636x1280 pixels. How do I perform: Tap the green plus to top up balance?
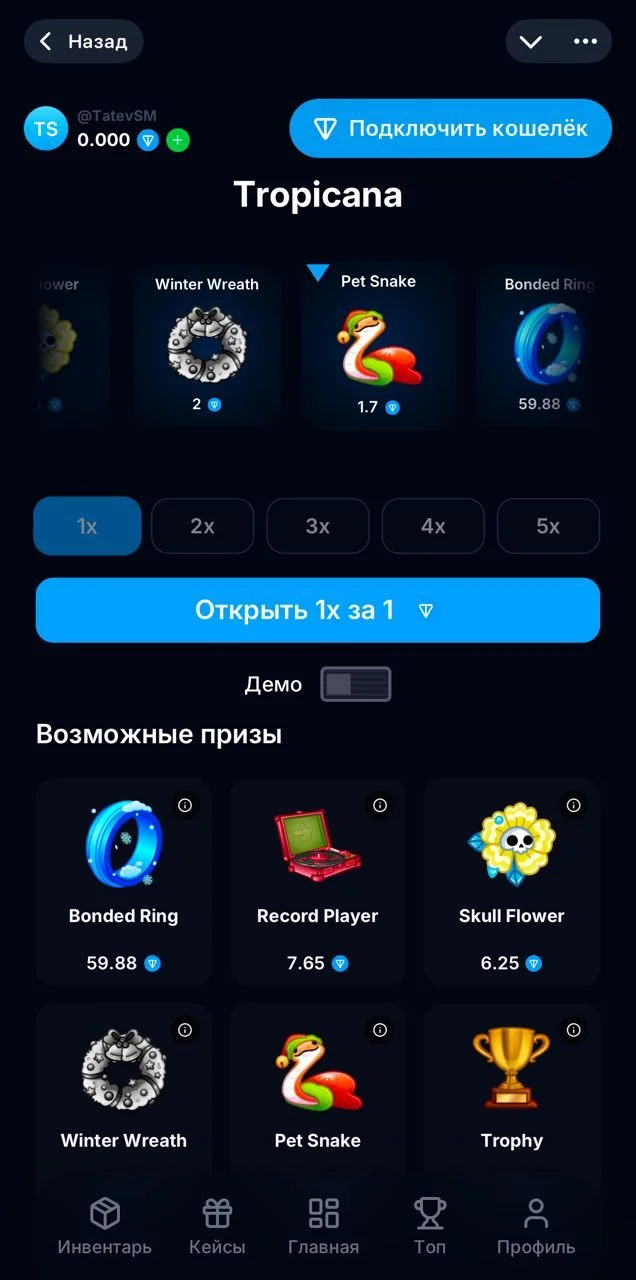(178, 140)
